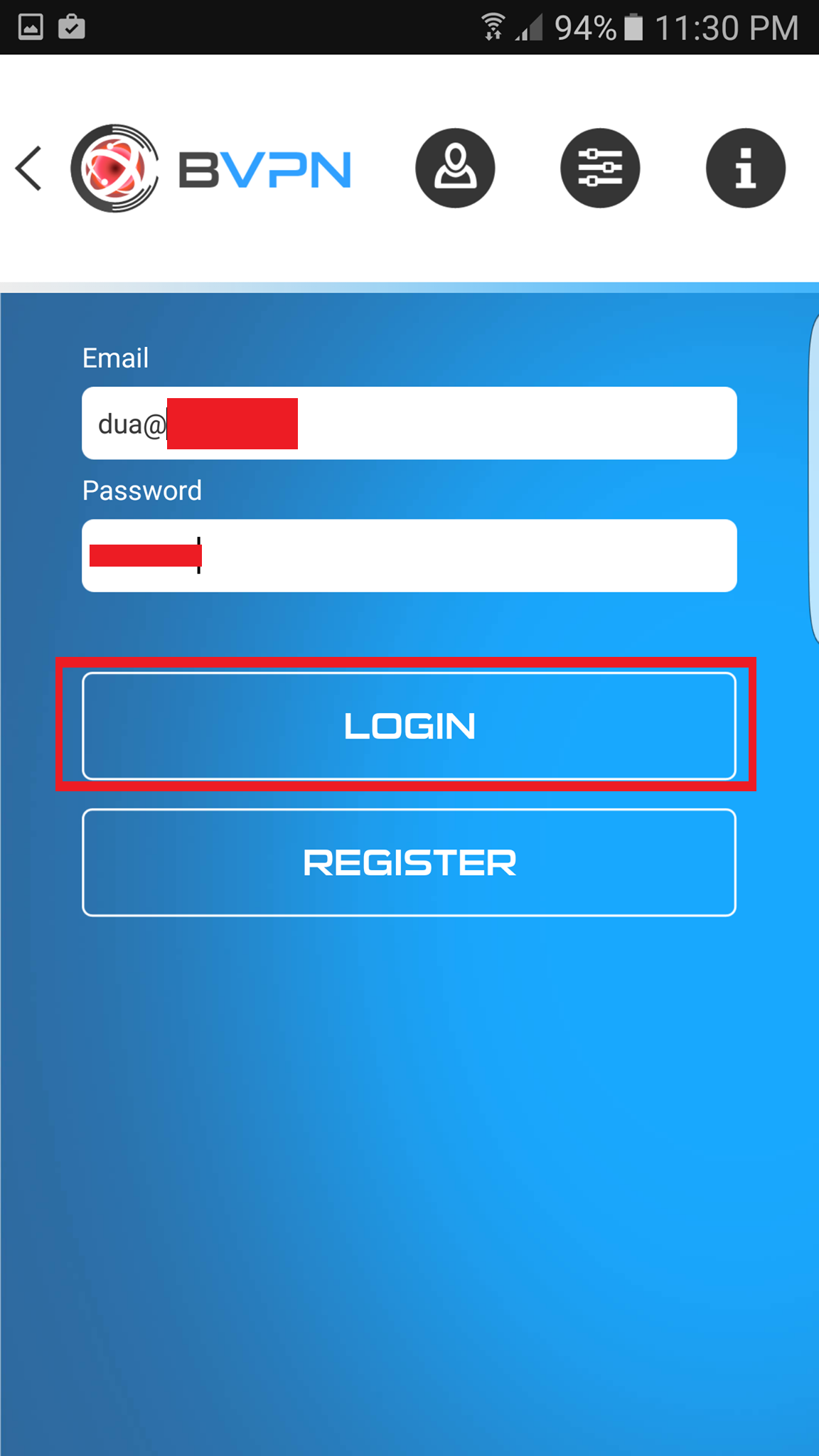
Task: Open the info icon
Action: click(745, 168)
